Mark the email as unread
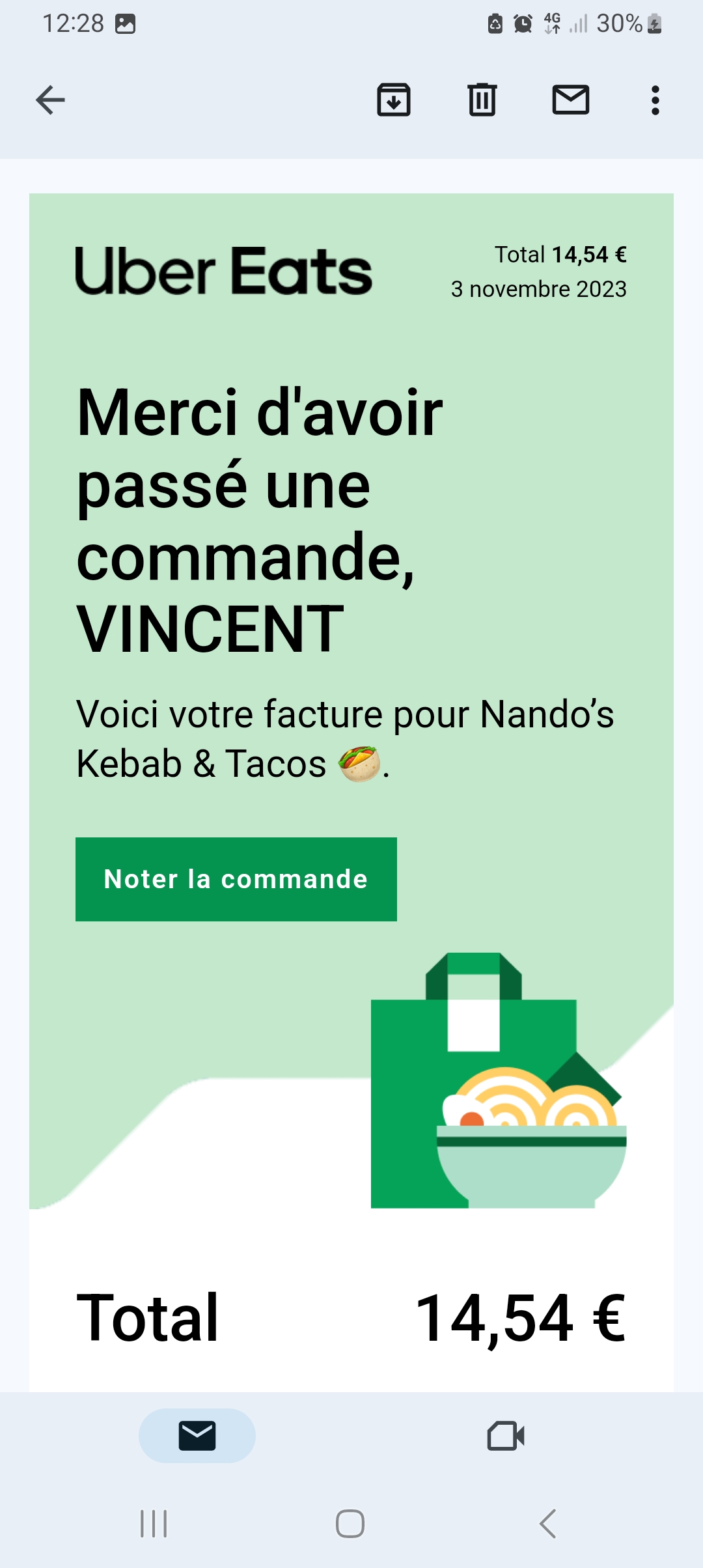 pyautogui.click(x=571, y=100)
